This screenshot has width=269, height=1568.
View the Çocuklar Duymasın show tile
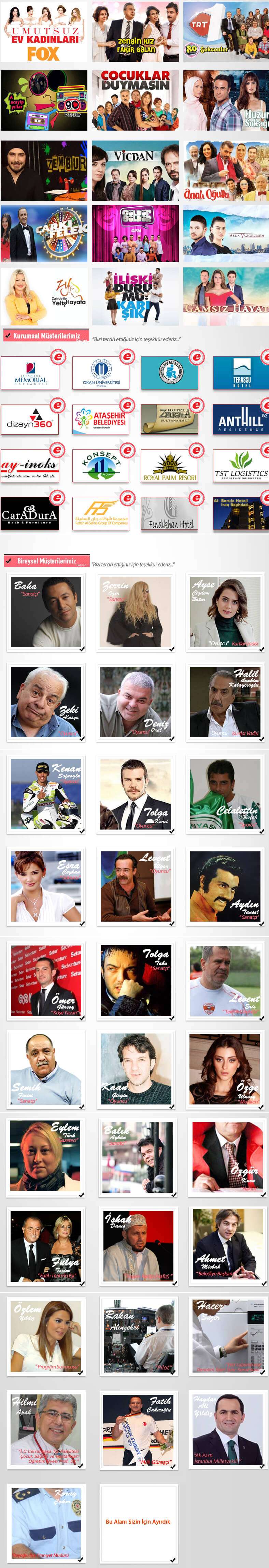pyautogui.click(x=135, y=100)
